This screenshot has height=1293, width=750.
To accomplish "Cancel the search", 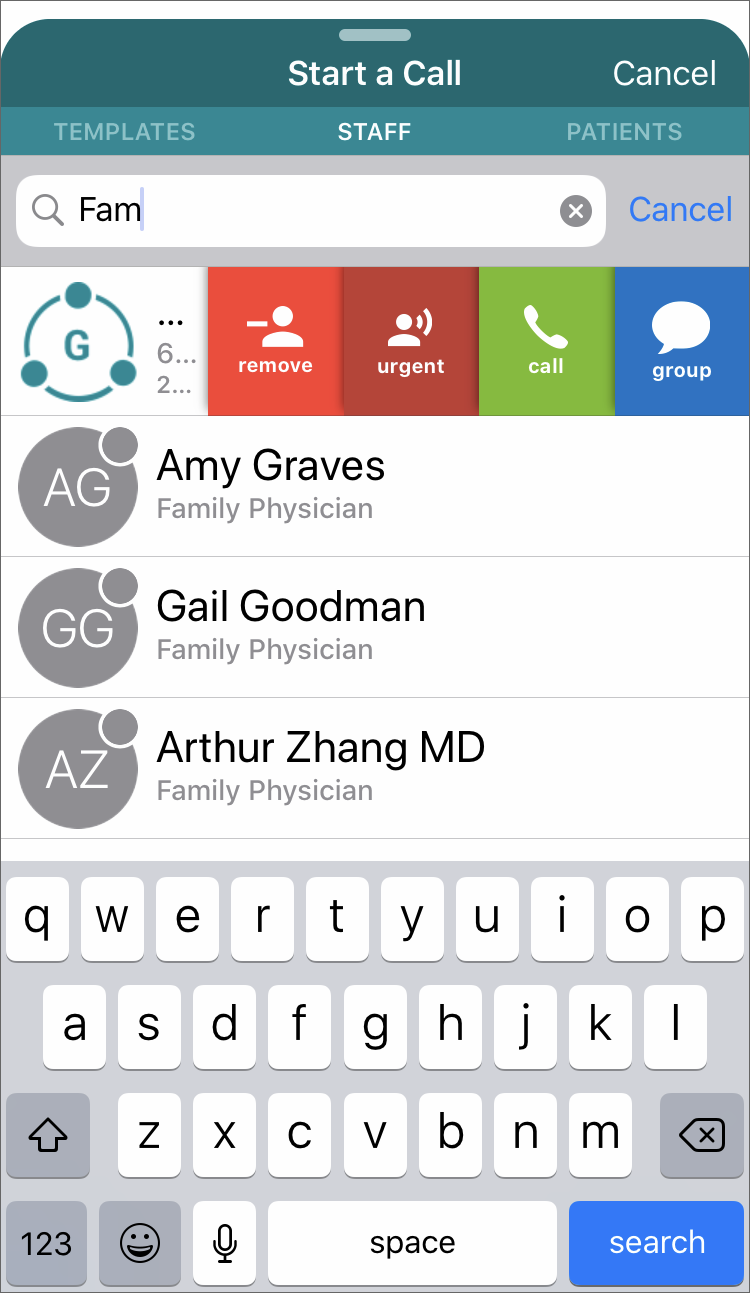I will pyautogui.click(x=680, y=210).
